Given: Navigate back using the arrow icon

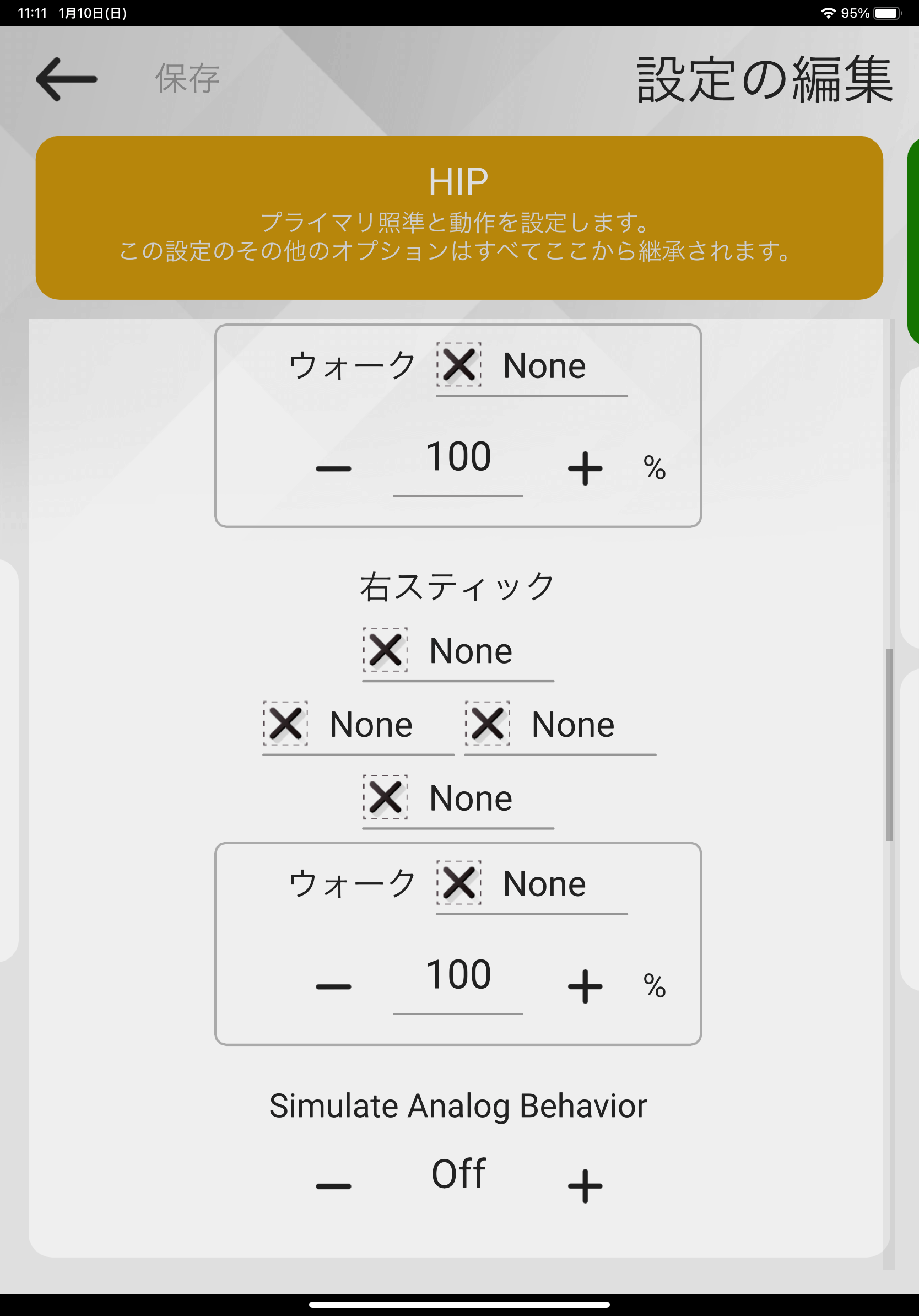Looking at the screenshot, I should pyautogui.click(x=66, y=78).
